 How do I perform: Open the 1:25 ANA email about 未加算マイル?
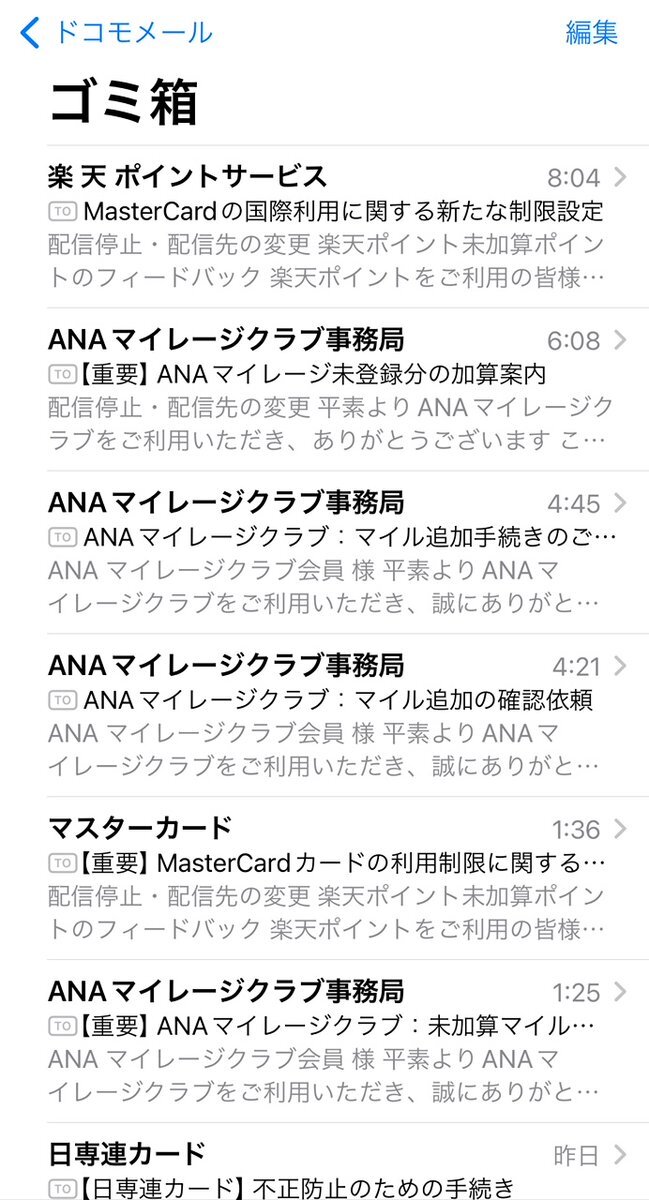[x=324, y=1041]
